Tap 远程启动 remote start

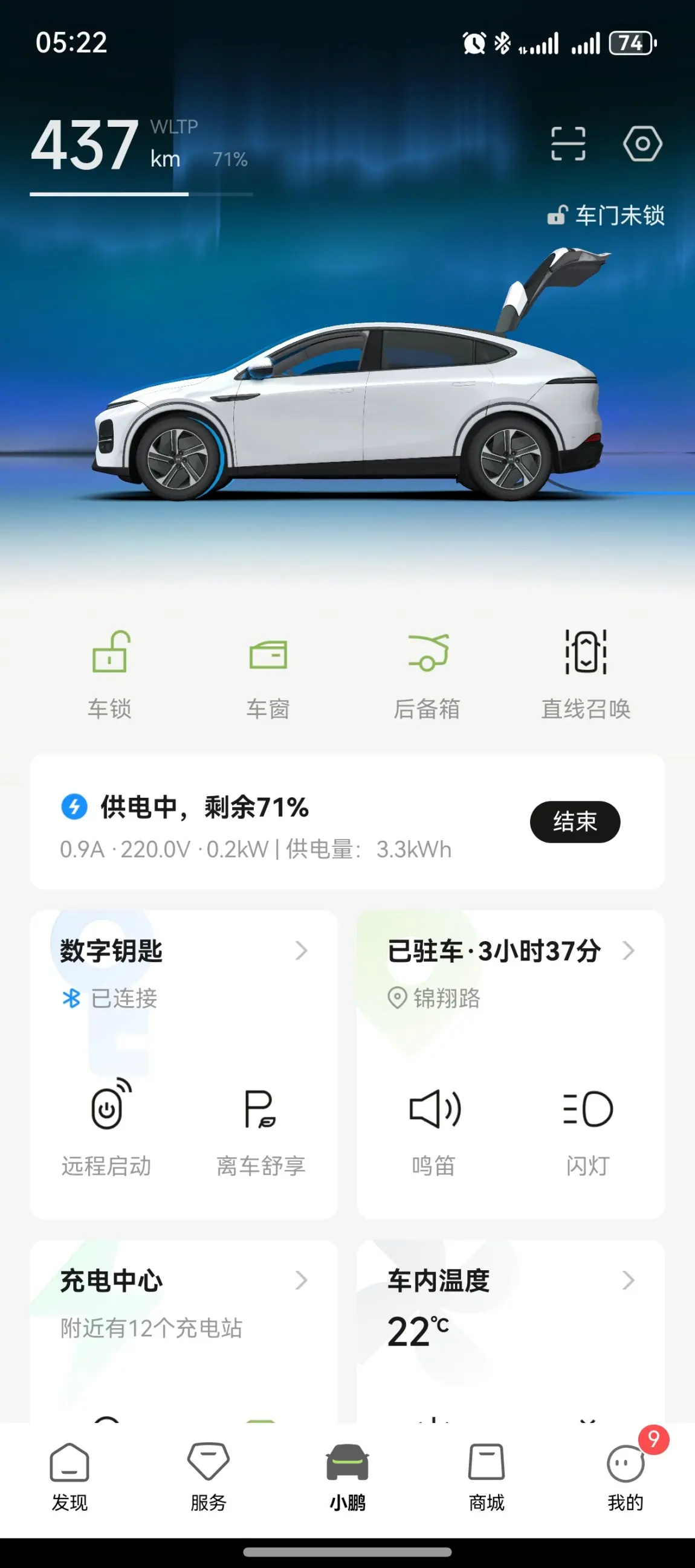coord(106,1128)
